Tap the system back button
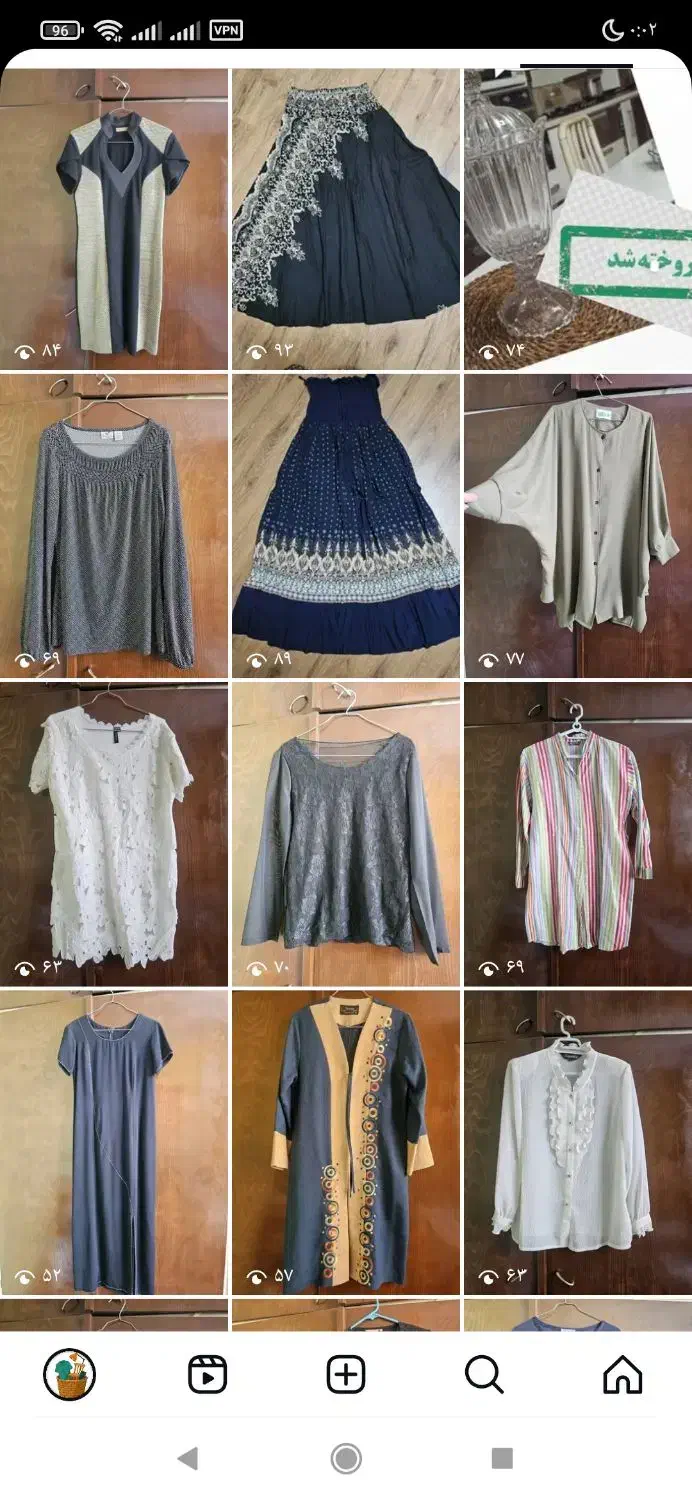Screen dimensions: 692x1500 pyautogui.click(x=187, y=1458)
